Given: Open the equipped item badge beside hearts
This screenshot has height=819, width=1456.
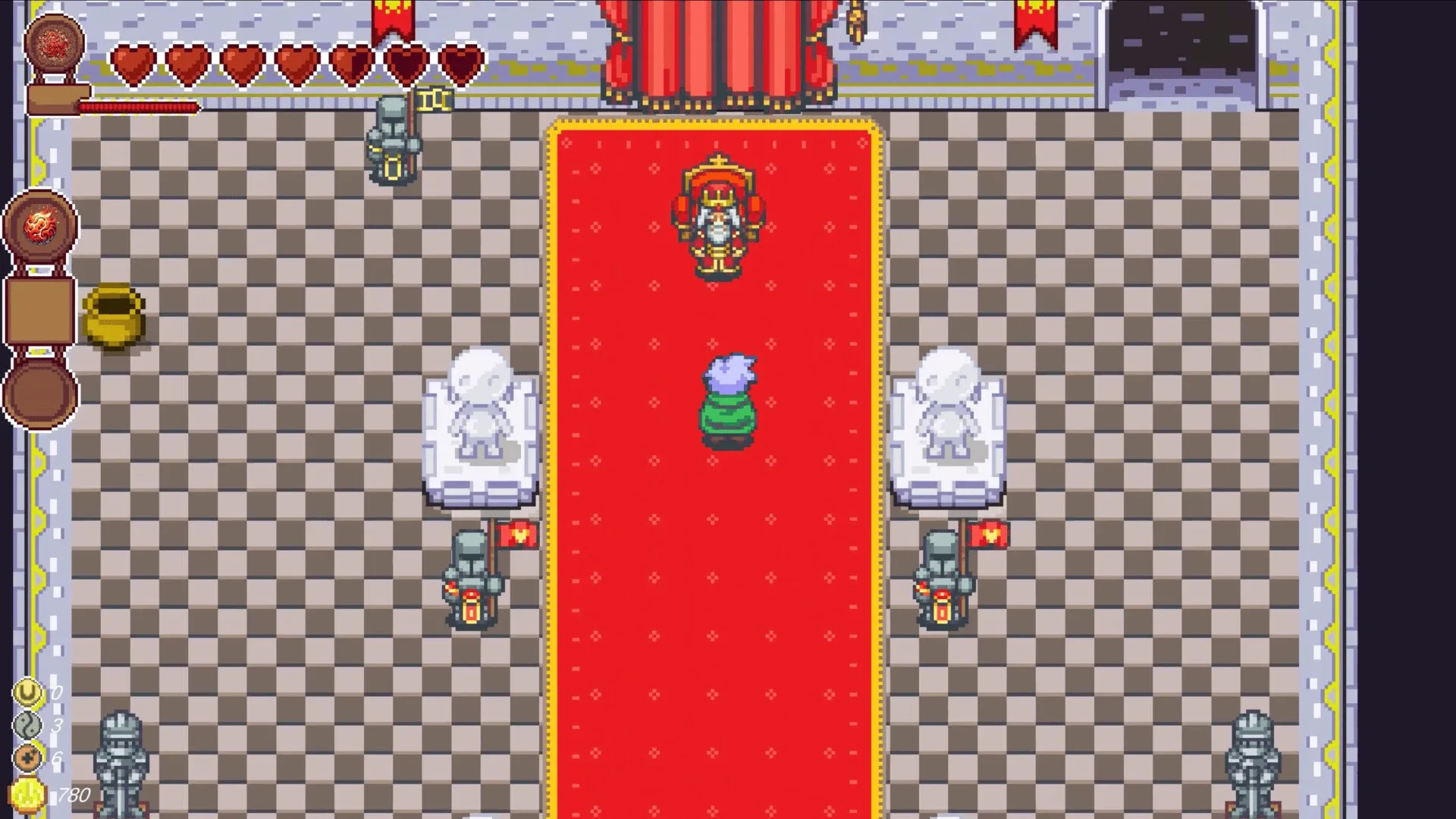Looking at the screenshot, I should click(54, 45).
